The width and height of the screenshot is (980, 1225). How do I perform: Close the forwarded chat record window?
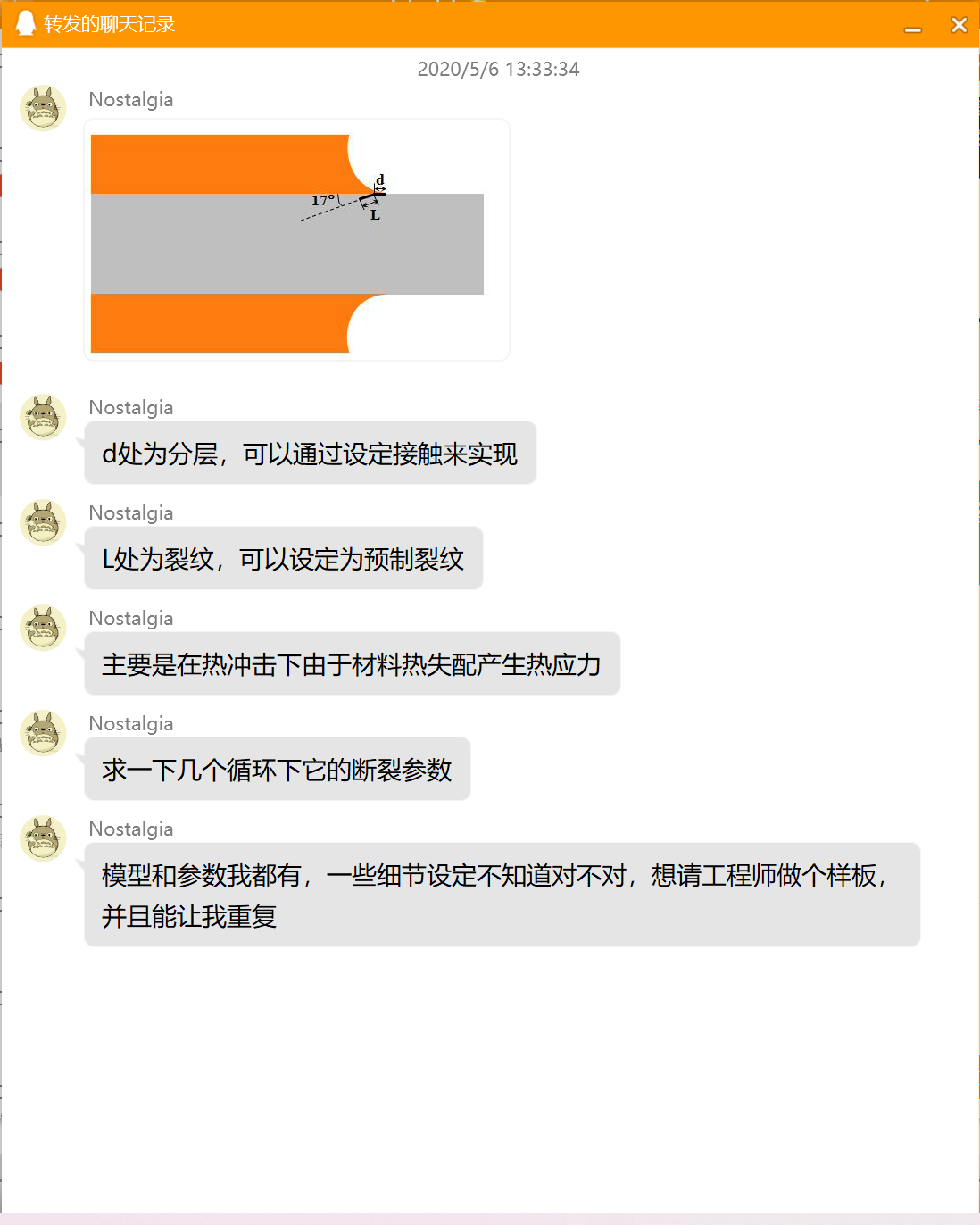coord(959,25)
